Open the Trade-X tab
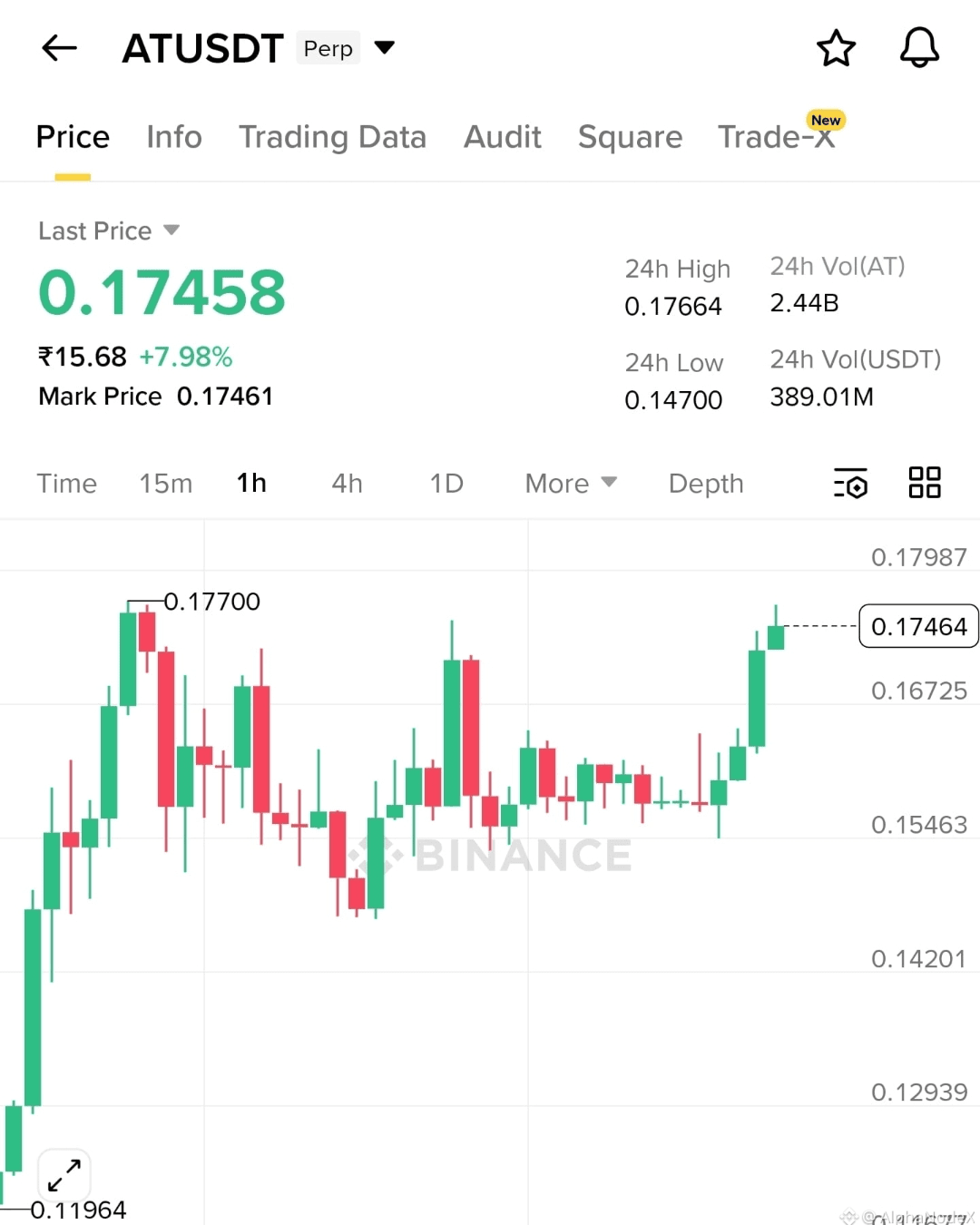This screenshot has width=980, height=1225. pyautogui.click(x=776, y=137)
